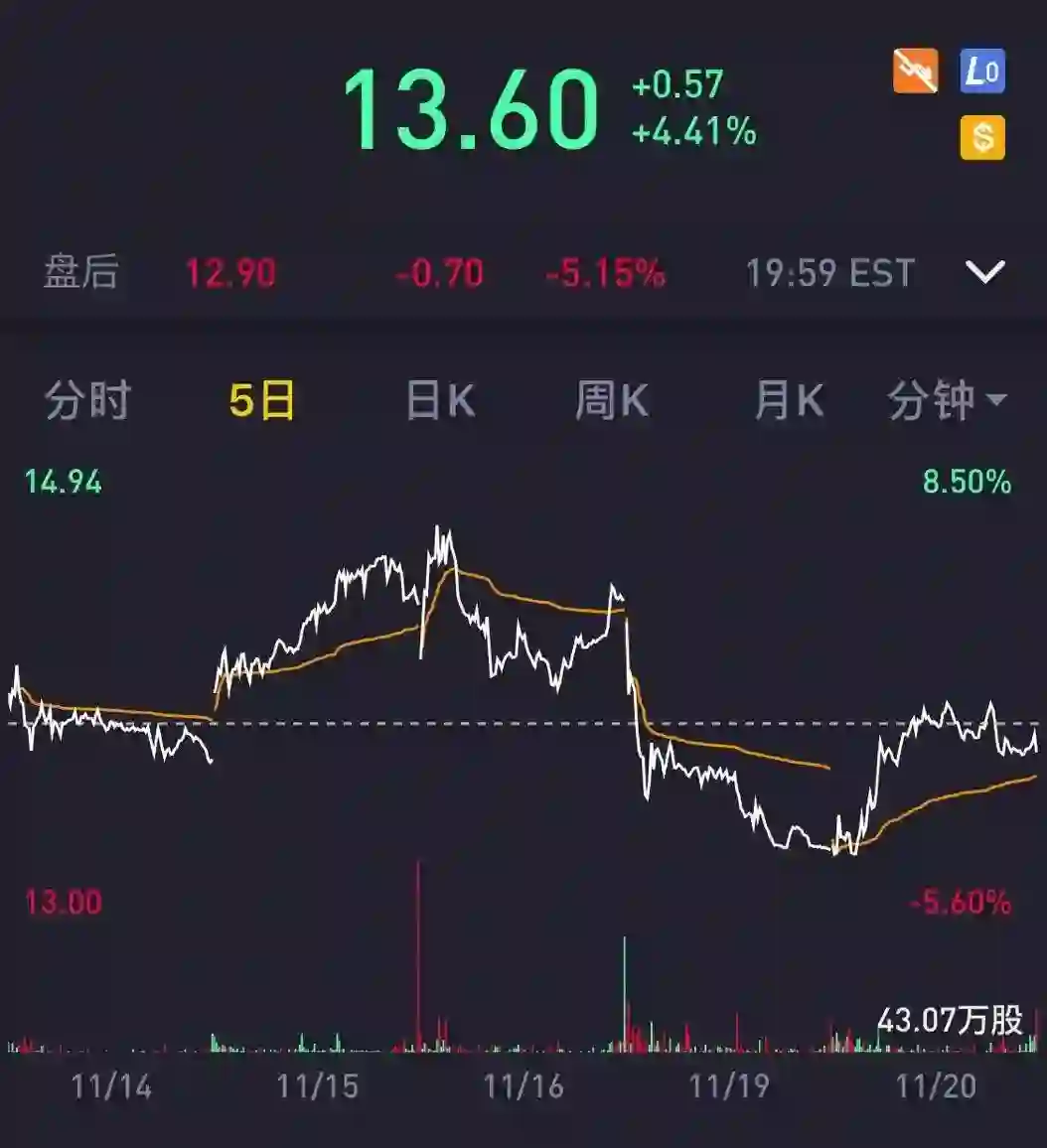The width and height of the screenshot is (1047, 1148).
Task: Open the 周K weekly chart tab
Action: [x=612, y=401]
